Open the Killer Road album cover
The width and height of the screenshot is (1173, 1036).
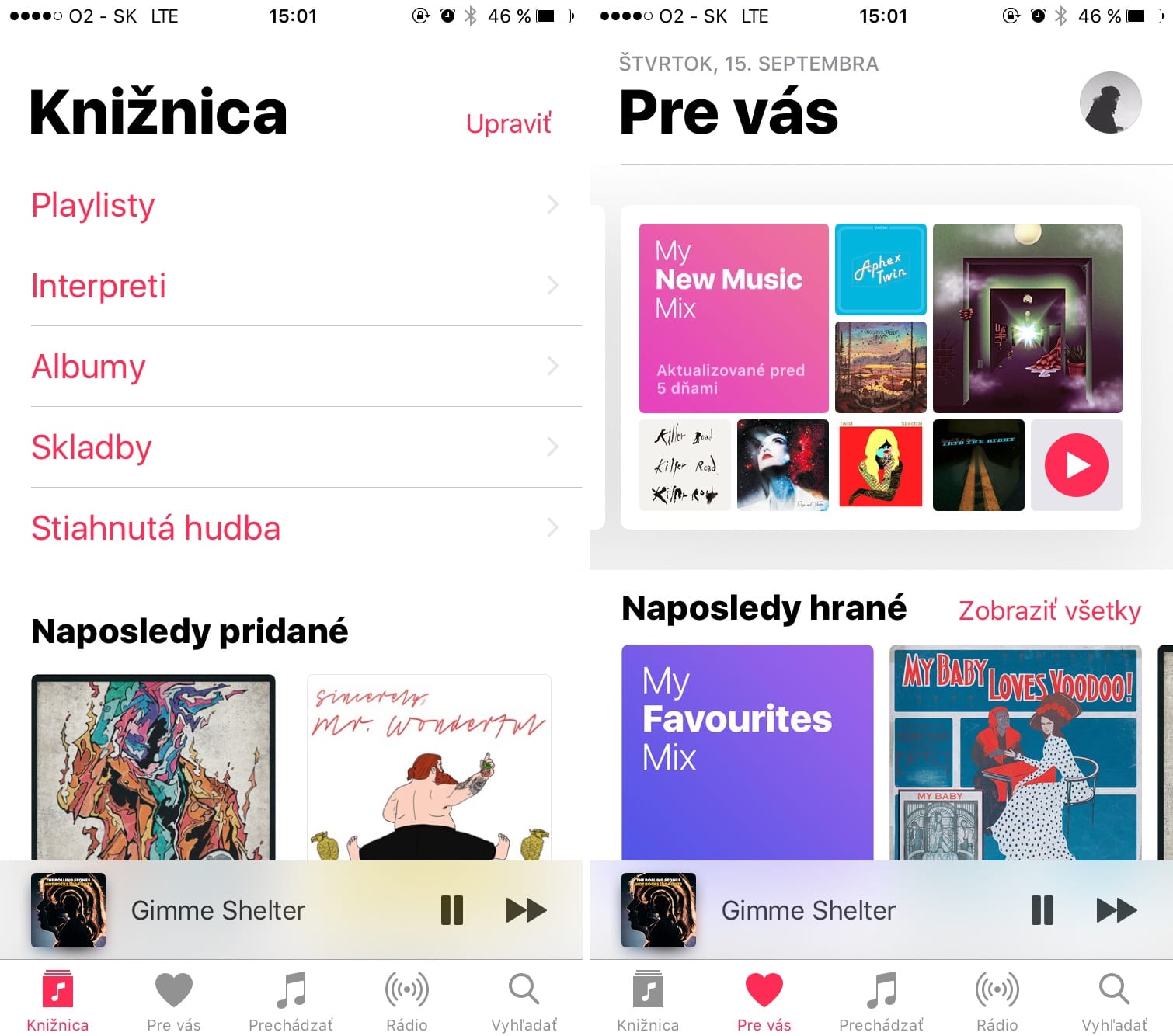684,465
